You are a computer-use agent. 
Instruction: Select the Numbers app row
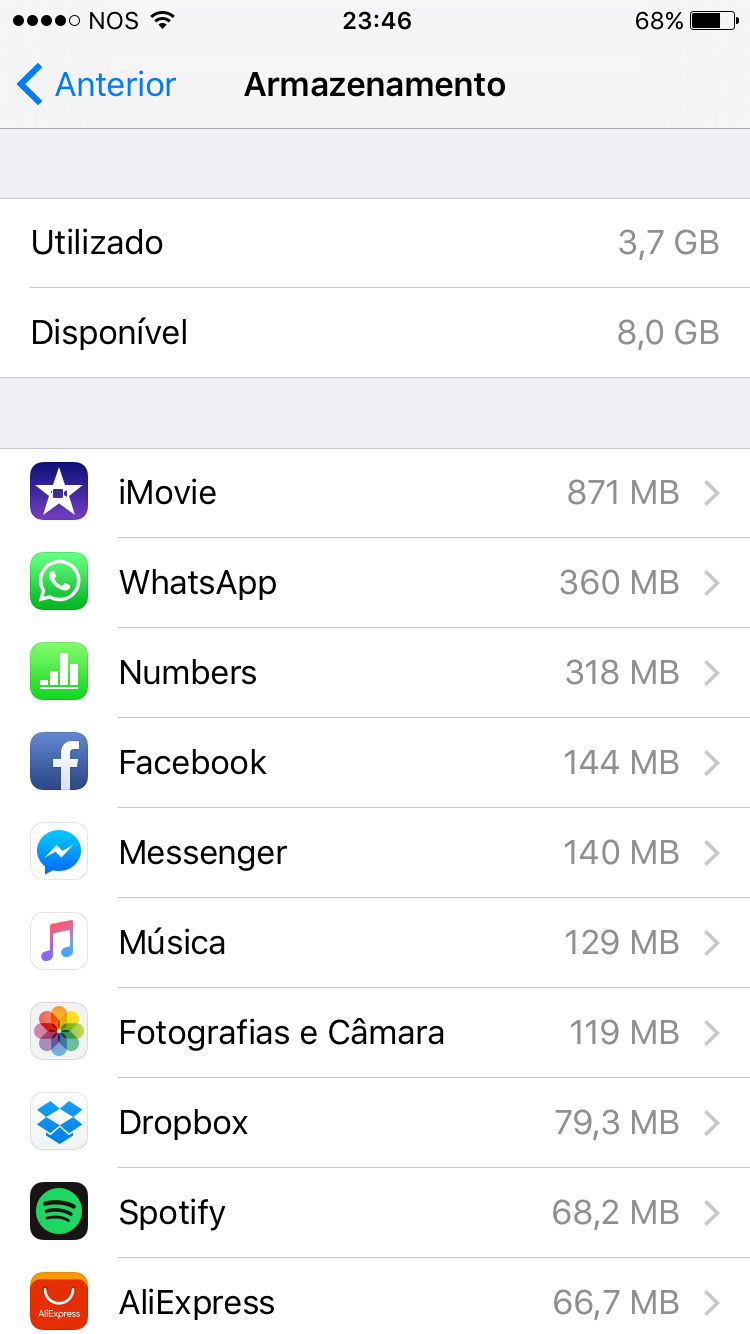(x=375, y=673)
